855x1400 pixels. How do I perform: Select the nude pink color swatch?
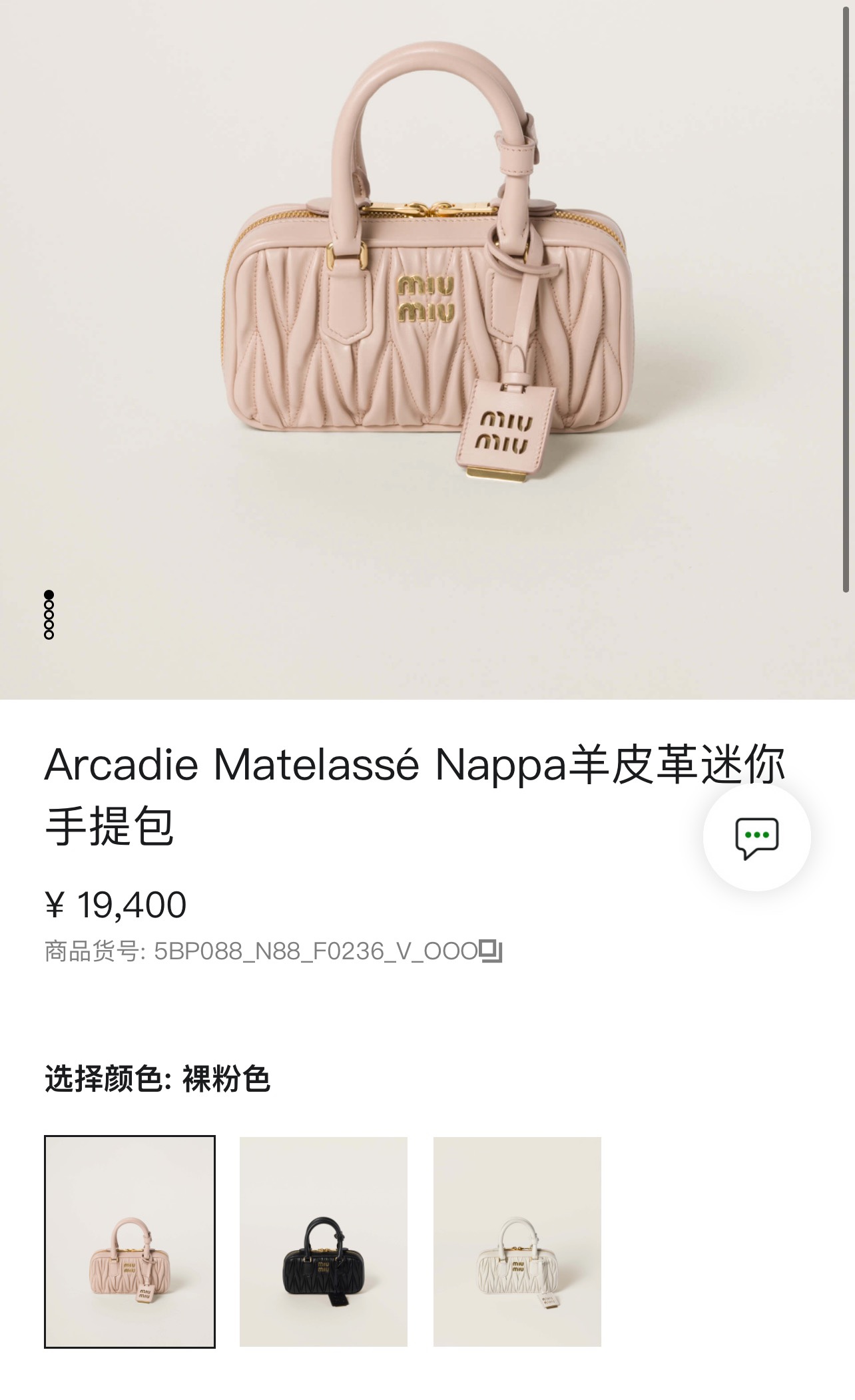point(130,1241)
